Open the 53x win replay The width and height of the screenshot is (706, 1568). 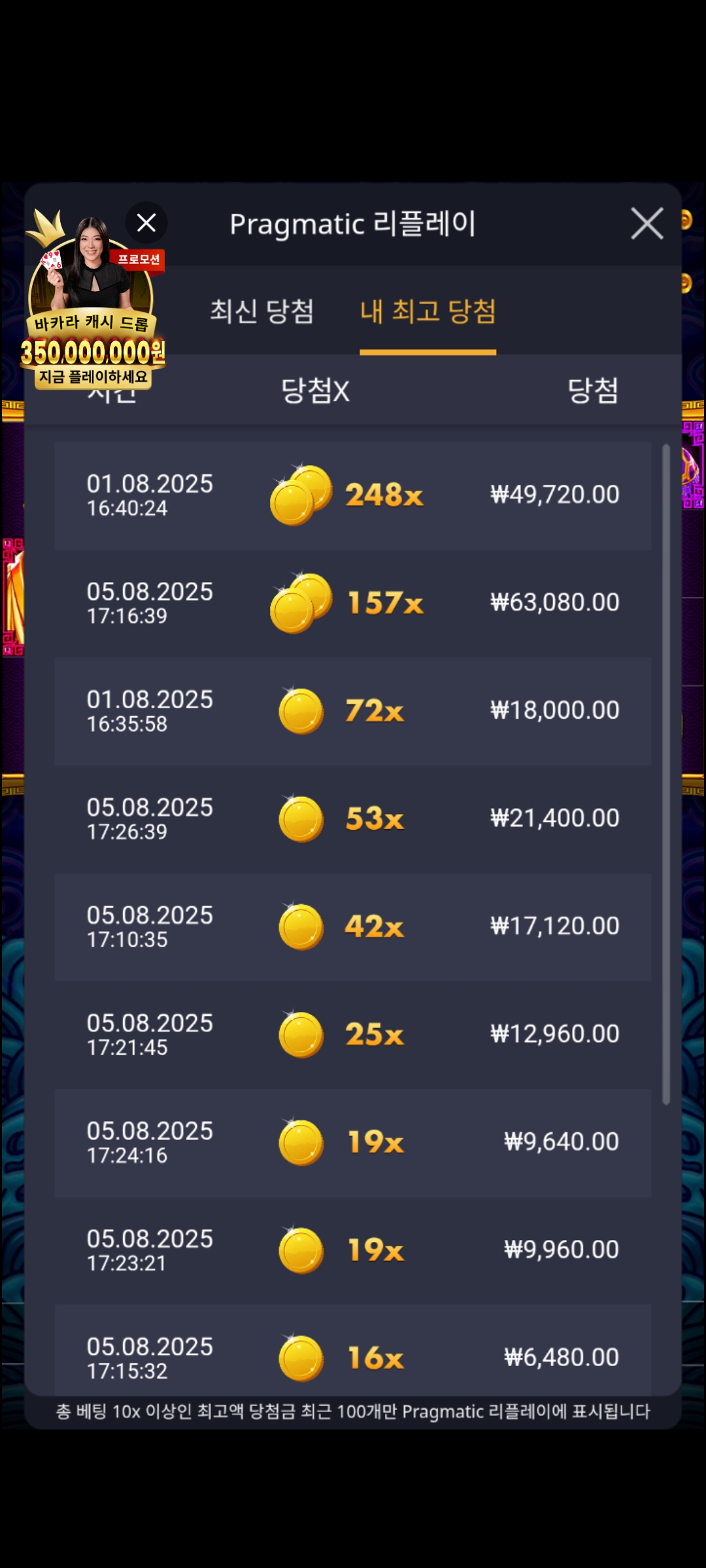pyautogui.click(x=353, y=819)
